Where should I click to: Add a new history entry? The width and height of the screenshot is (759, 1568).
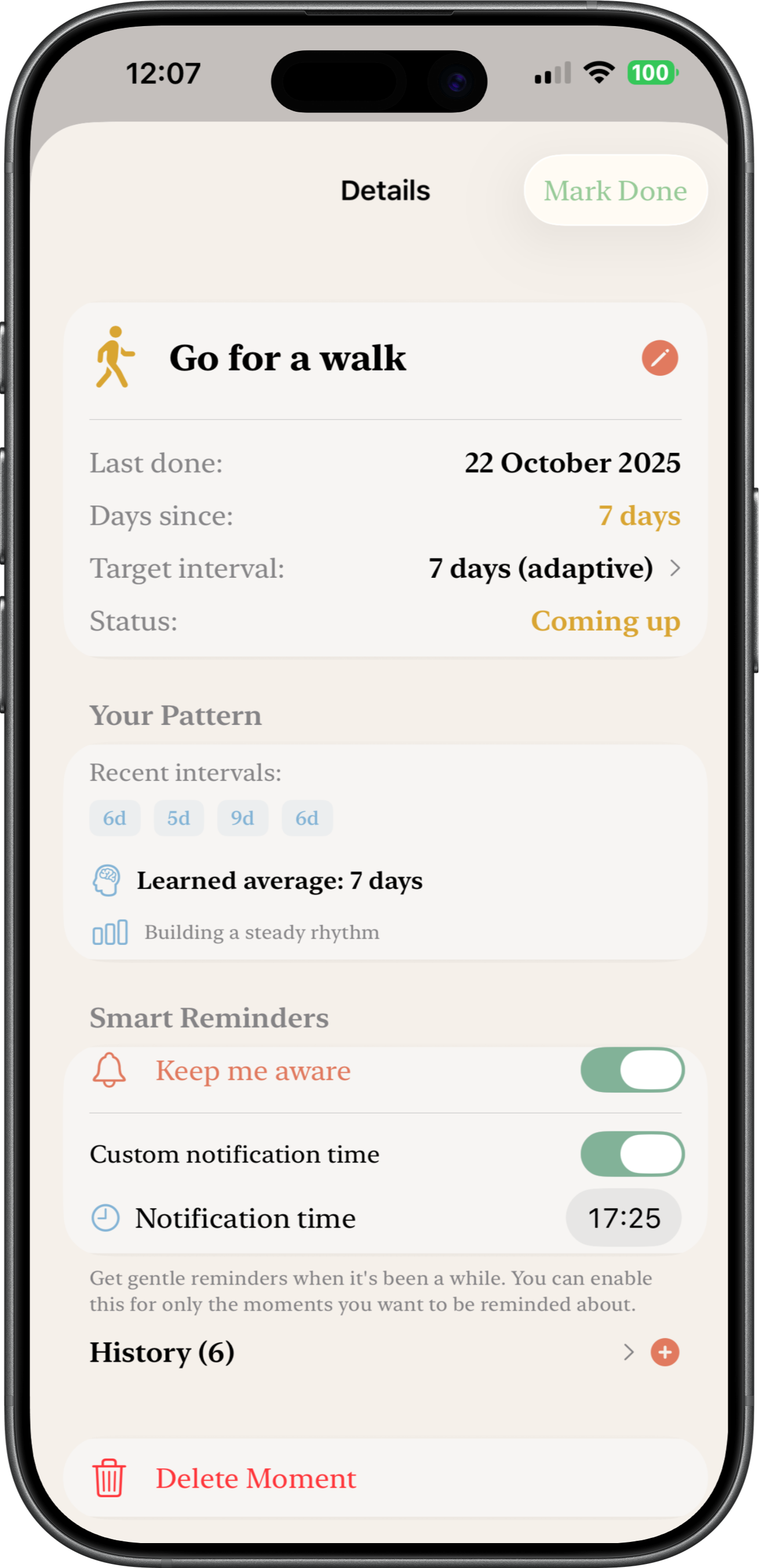665,1353
